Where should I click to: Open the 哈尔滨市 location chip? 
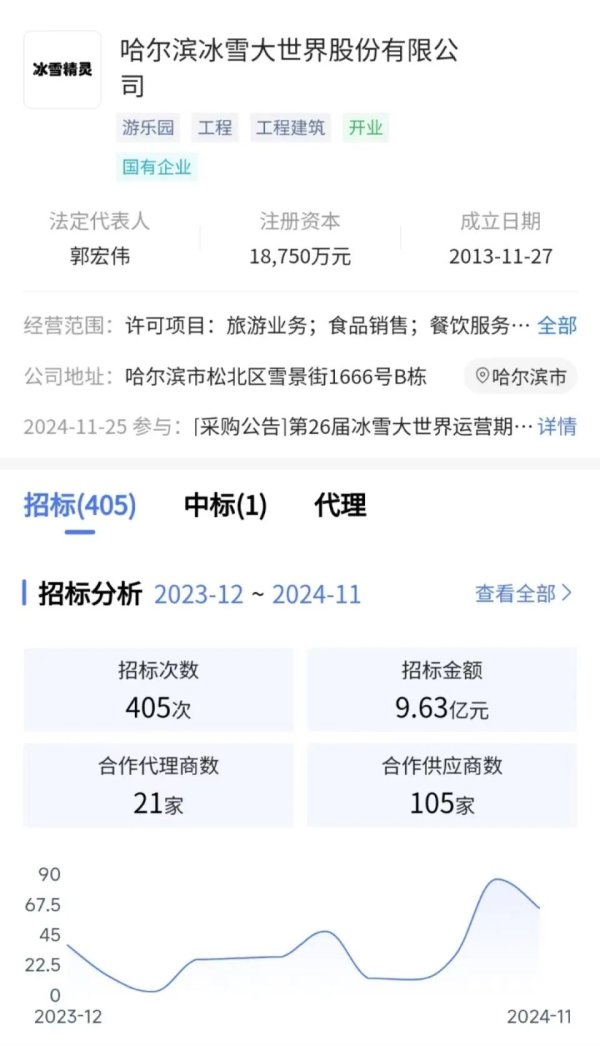coord(521,377)
